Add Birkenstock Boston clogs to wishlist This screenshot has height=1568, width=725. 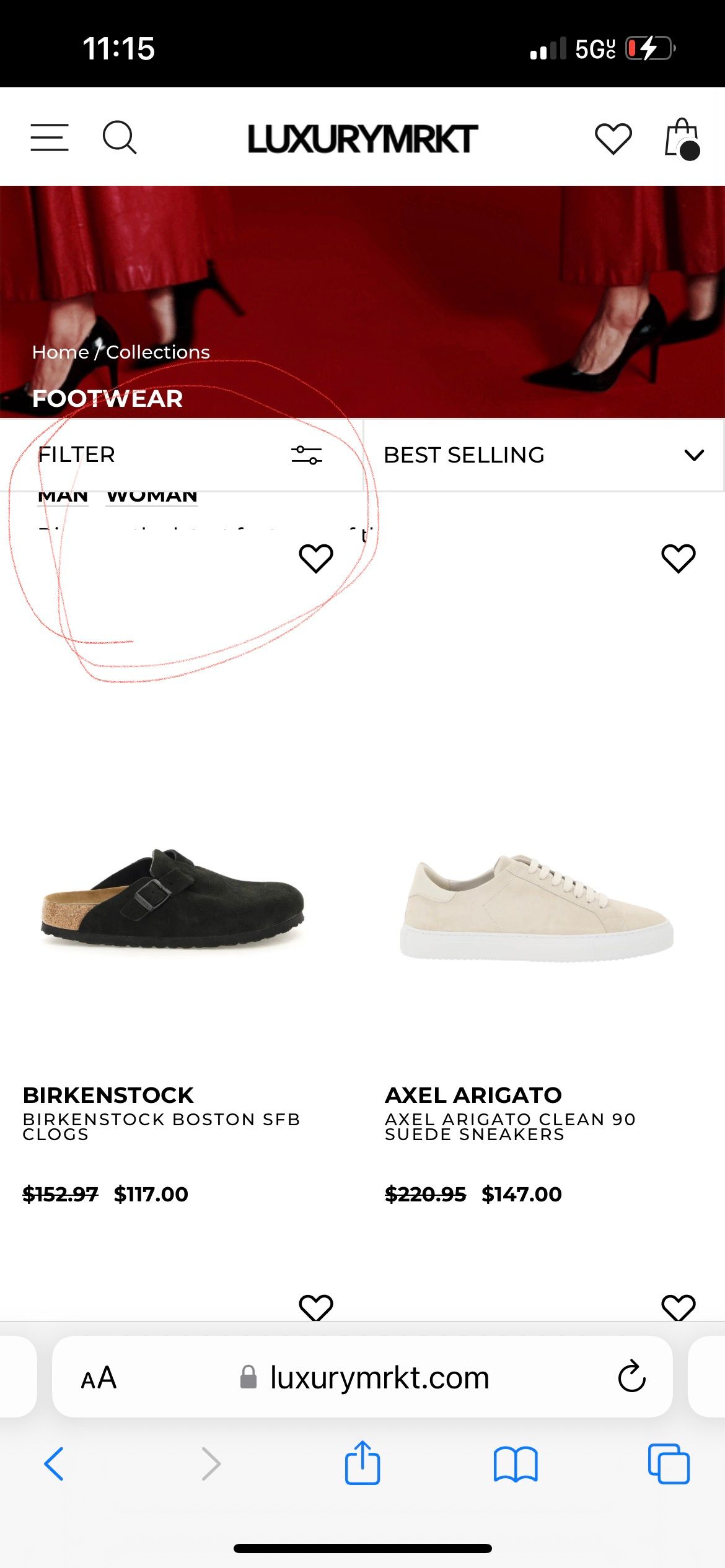316,559
